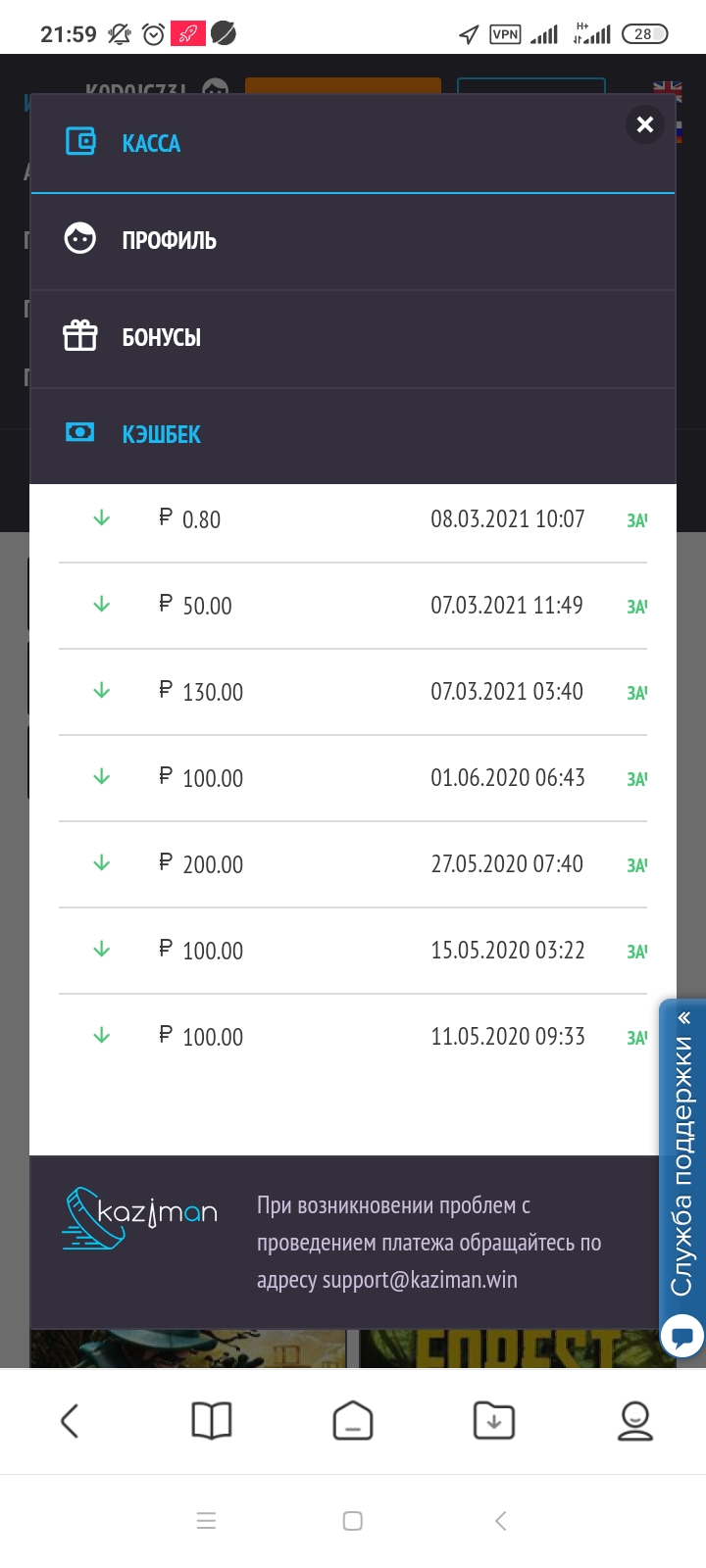Open browser bookmarks book icon

[212, 1420]
